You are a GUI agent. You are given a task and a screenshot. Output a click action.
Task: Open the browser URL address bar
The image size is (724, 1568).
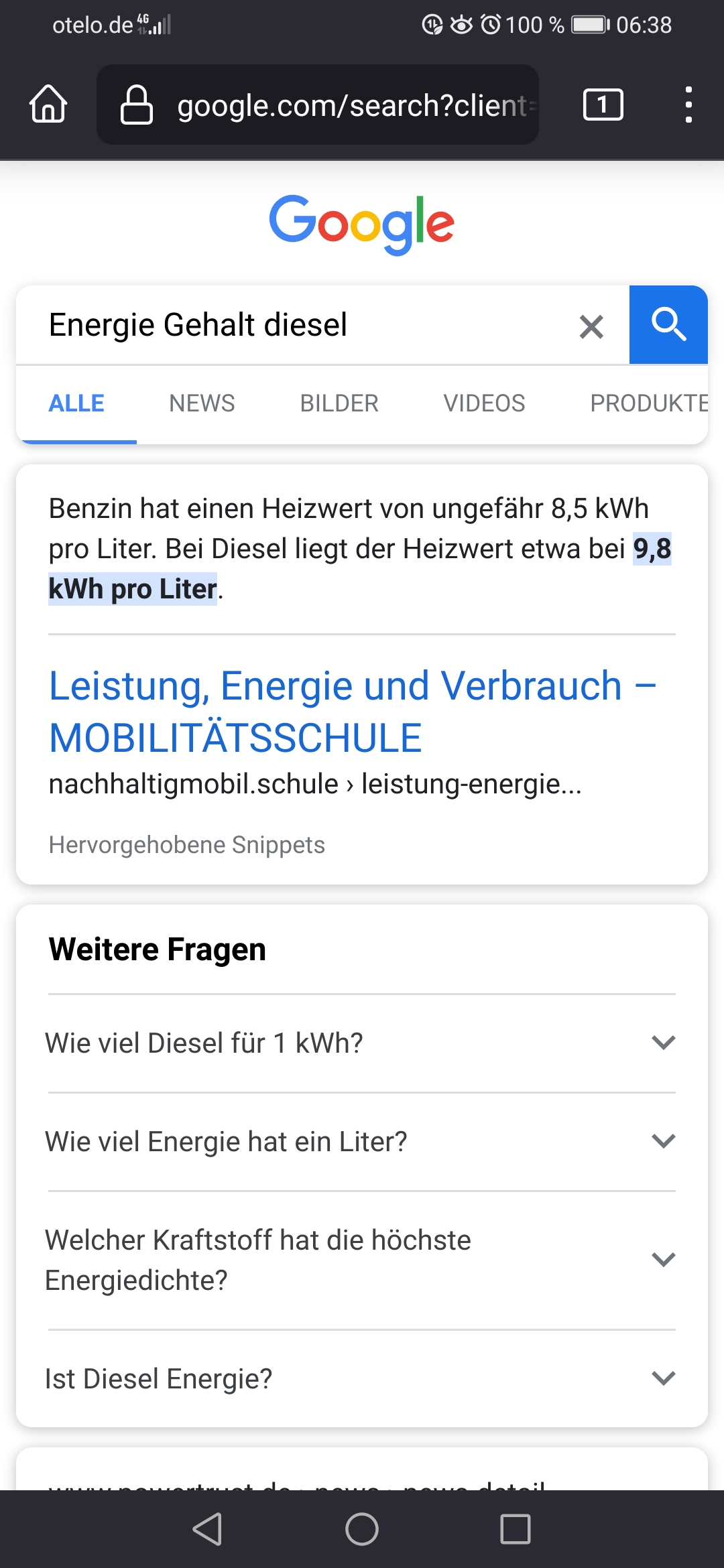[318, 105]
